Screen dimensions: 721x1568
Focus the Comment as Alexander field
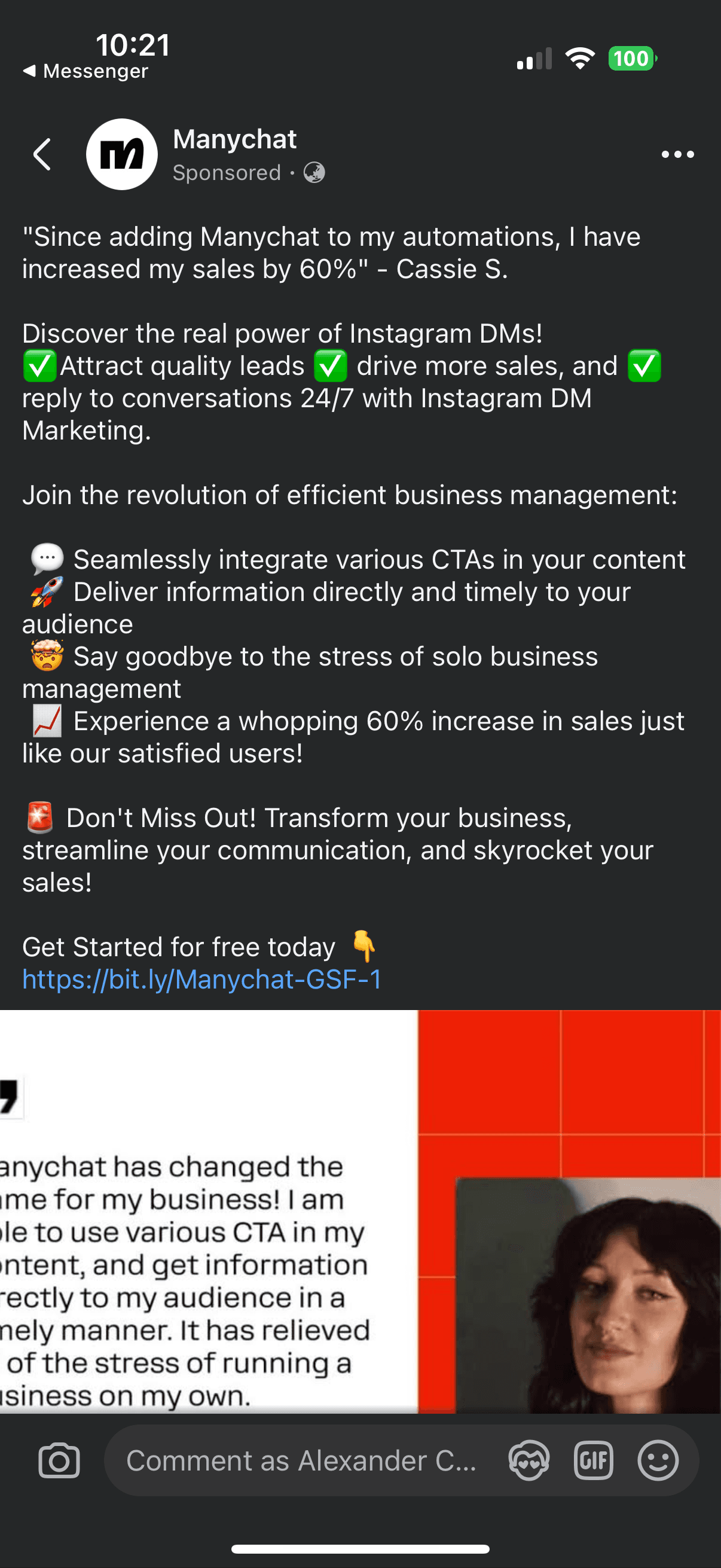[x=301, y=1460]
